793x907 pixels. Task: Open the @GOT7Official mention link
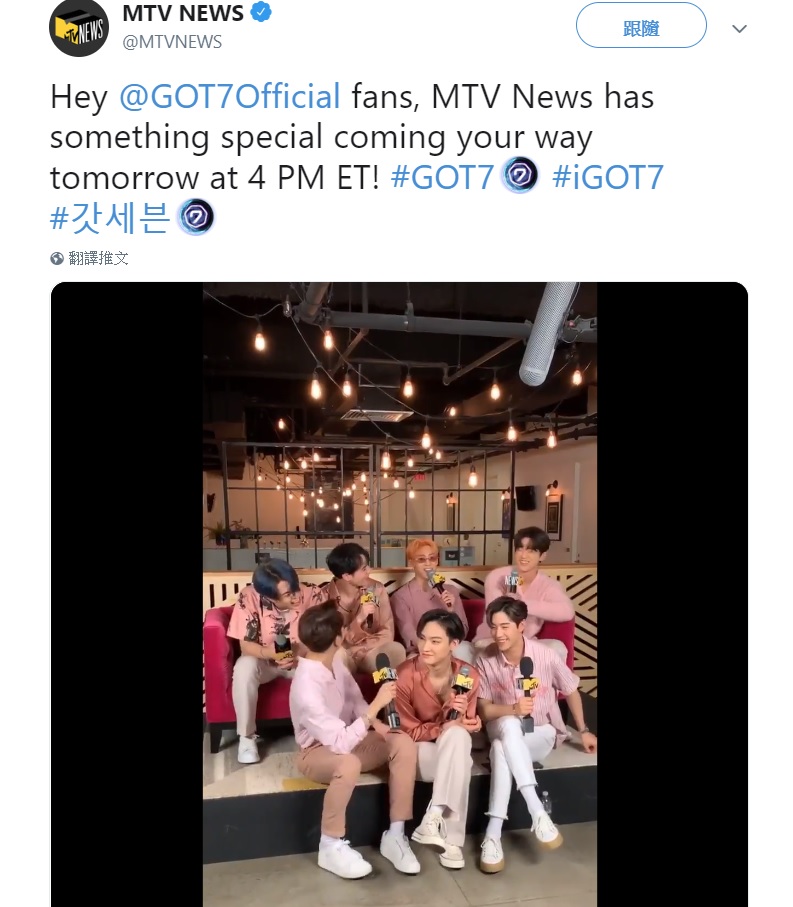point(230,97)
